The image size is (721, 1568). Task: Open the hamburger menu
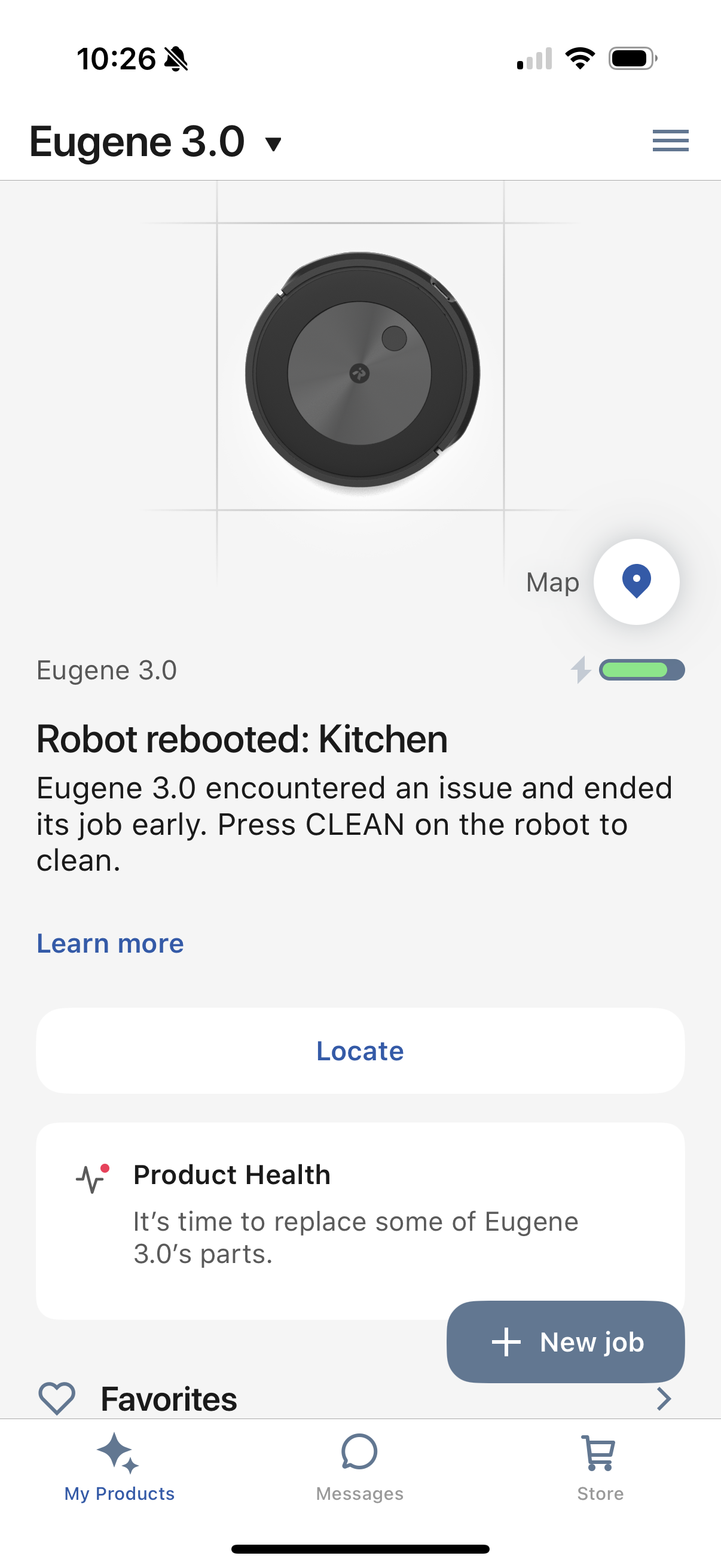point(671,141)
